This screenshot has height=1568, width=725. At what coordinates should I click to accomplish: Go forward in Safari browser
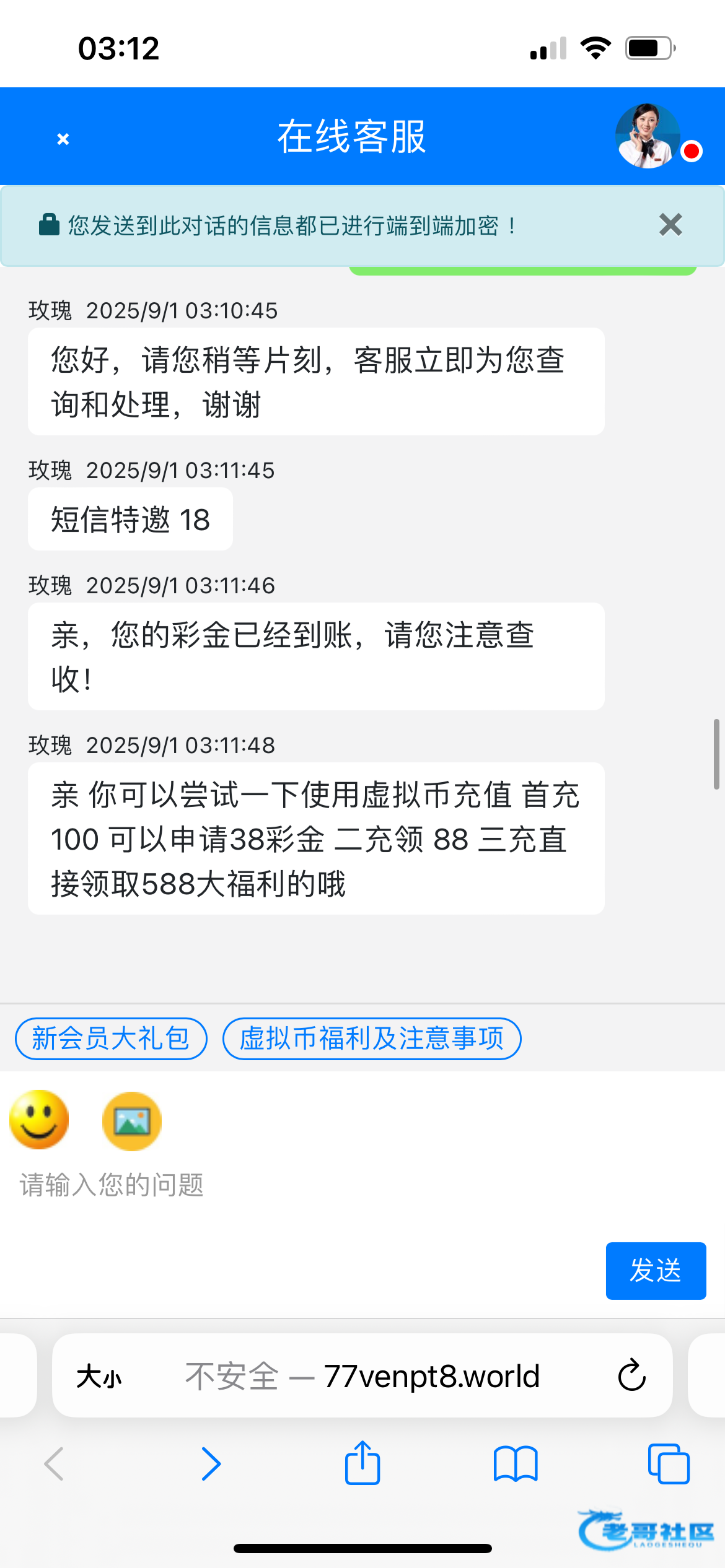[x=211, y=1464]
